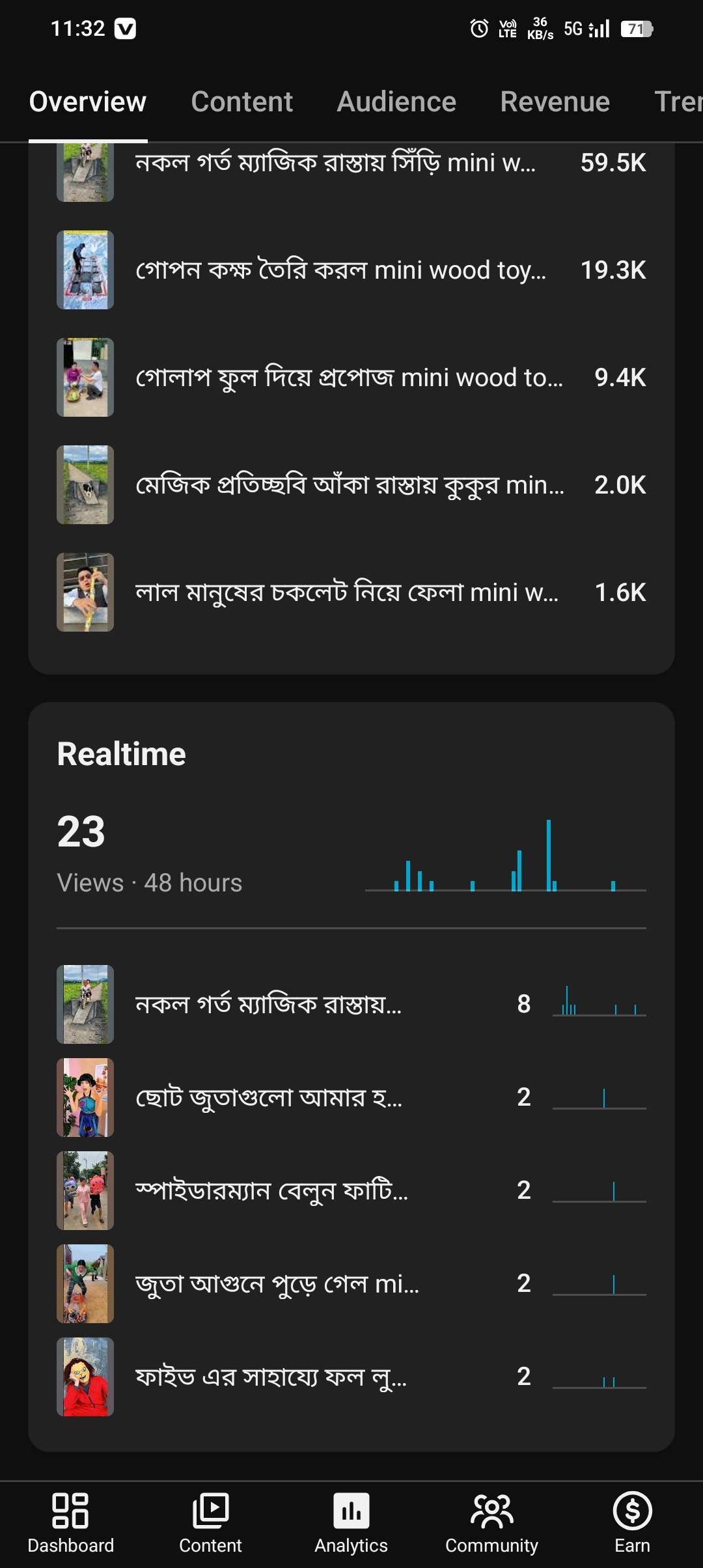Open the realtime video with 8 views
703x1568 pixels.
(351, 1004)
